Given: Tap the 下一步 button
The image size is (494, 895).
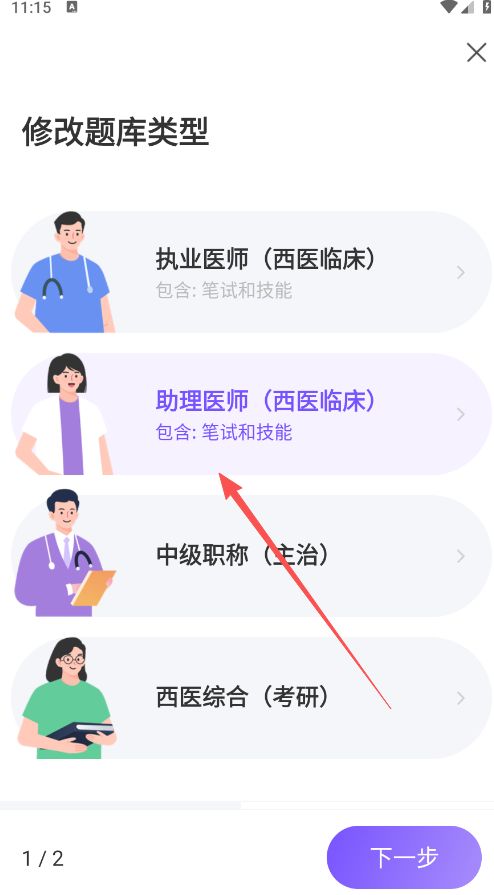Looking at the screenshot, I should tap(404, 857).
